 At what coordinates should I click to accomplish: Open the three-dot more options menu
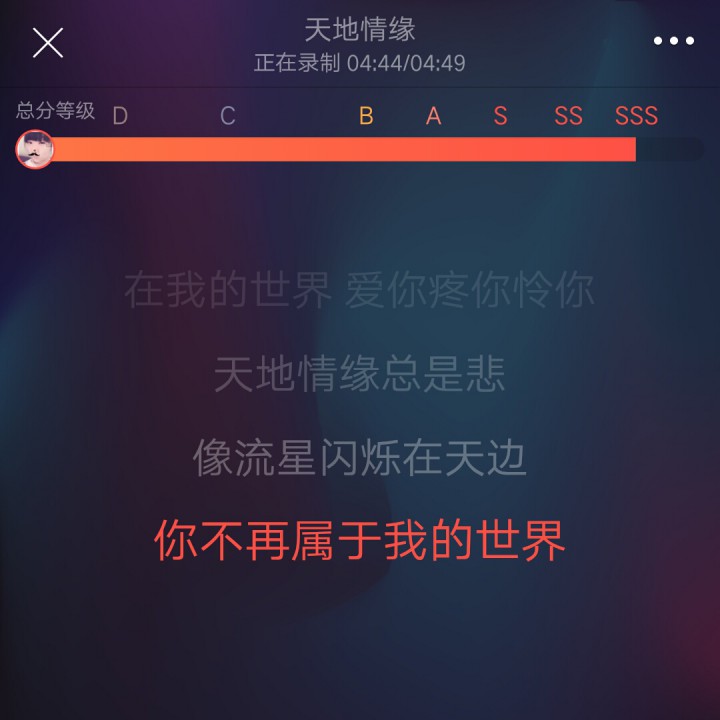tap(673, 42)
